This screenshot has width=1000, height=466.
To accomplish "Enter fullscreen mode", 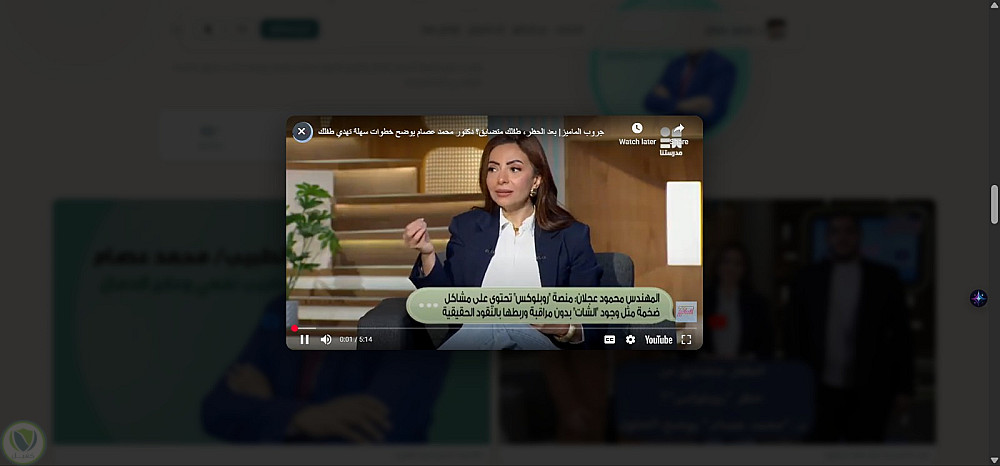I will pyautogui.click(x=686, y=339).
